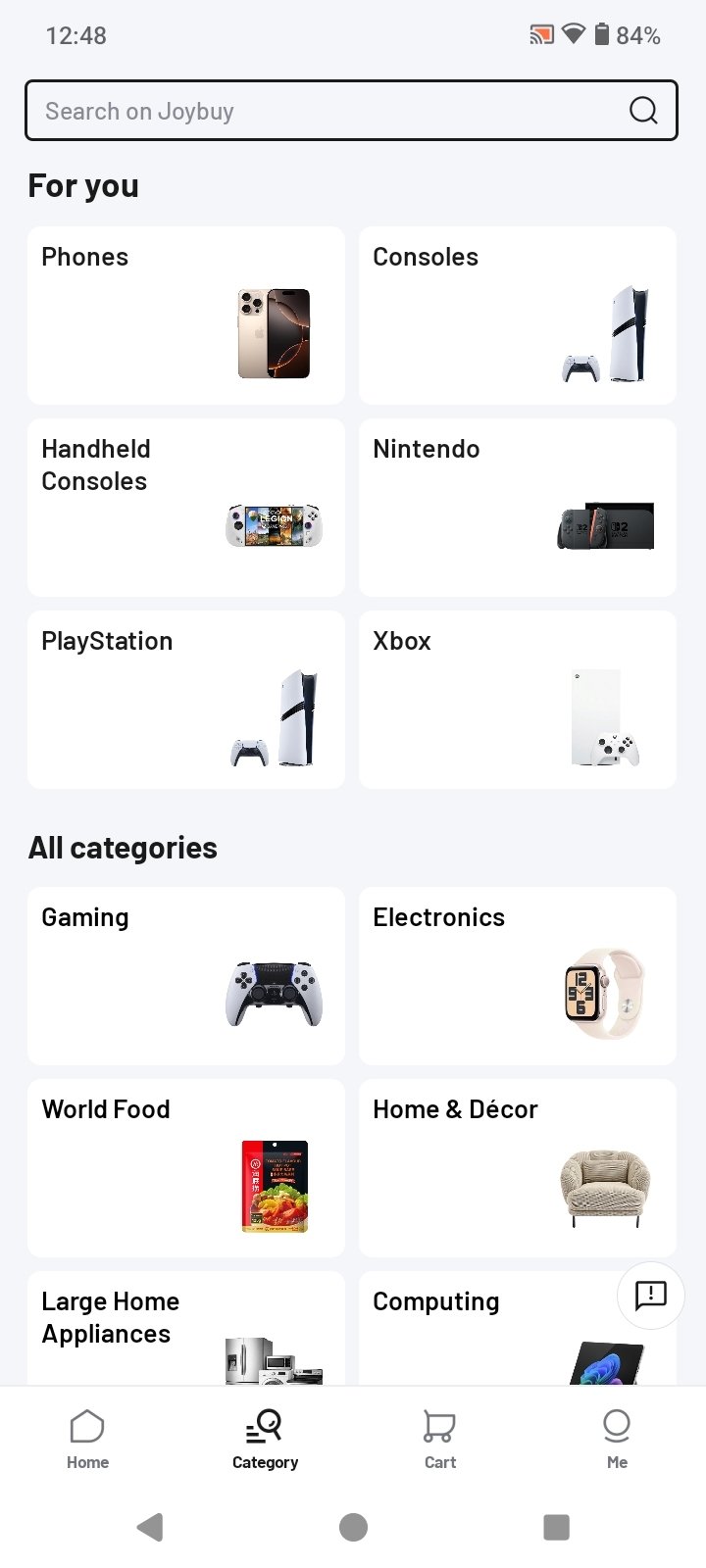Browse Handheld Consoles
The width and height of the screenshot is (706, 1568).
tap(186, 508)
